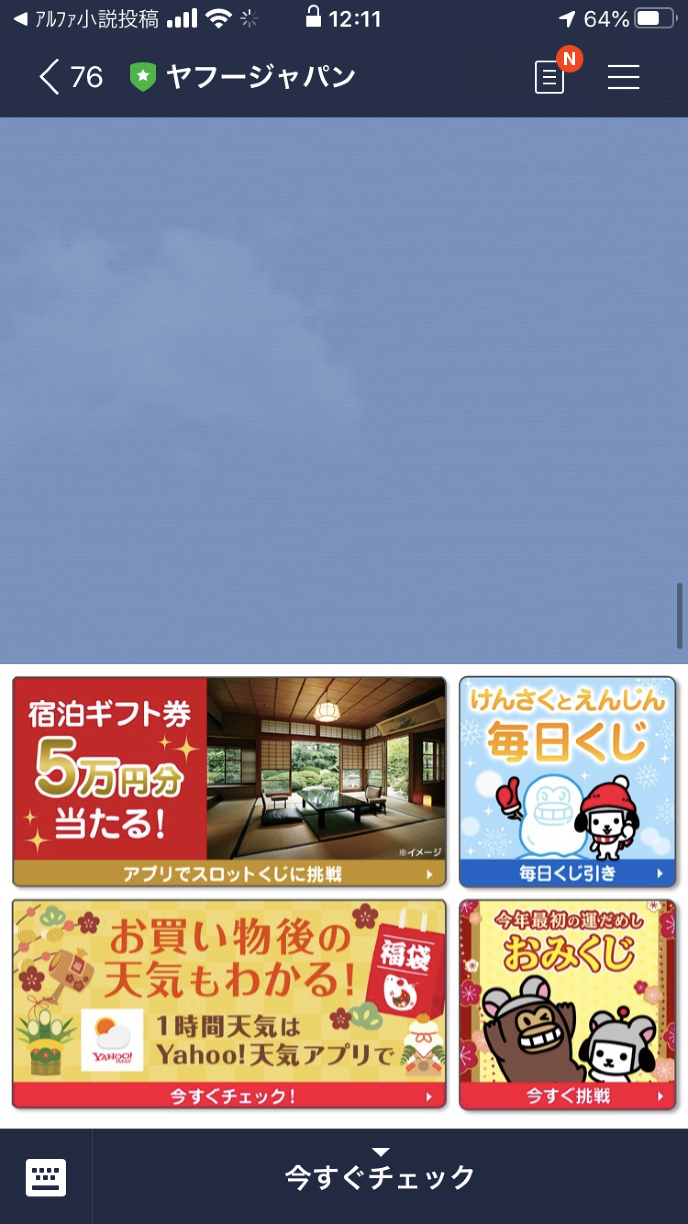Open the お買い物後の天気もわかる weather banner

tap(229, 1003)
